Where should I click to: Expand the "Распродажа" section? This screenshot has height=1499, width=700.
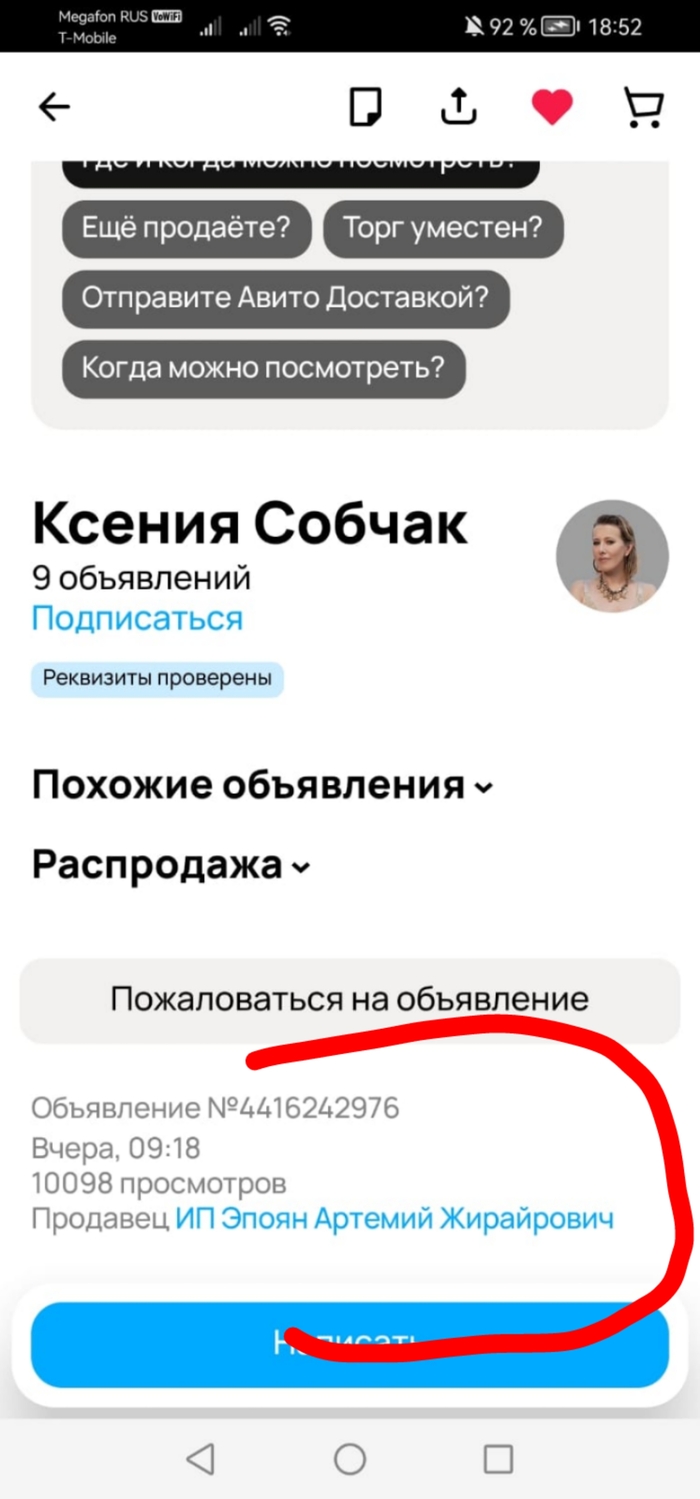[x=171, y=865]
